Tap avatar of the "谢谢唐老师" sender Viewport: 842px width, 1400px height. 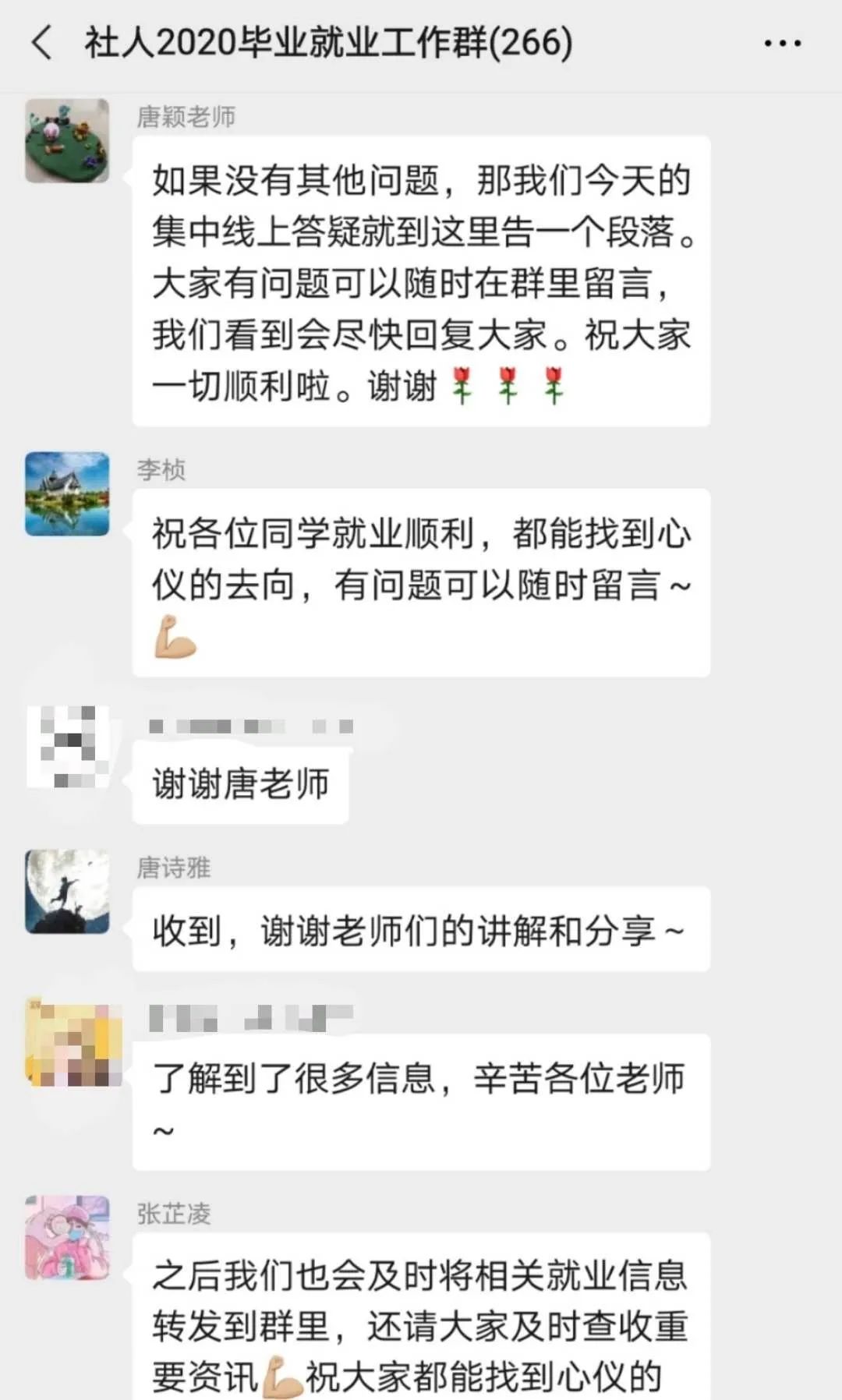pyautogui.click(x=67, y=747)
